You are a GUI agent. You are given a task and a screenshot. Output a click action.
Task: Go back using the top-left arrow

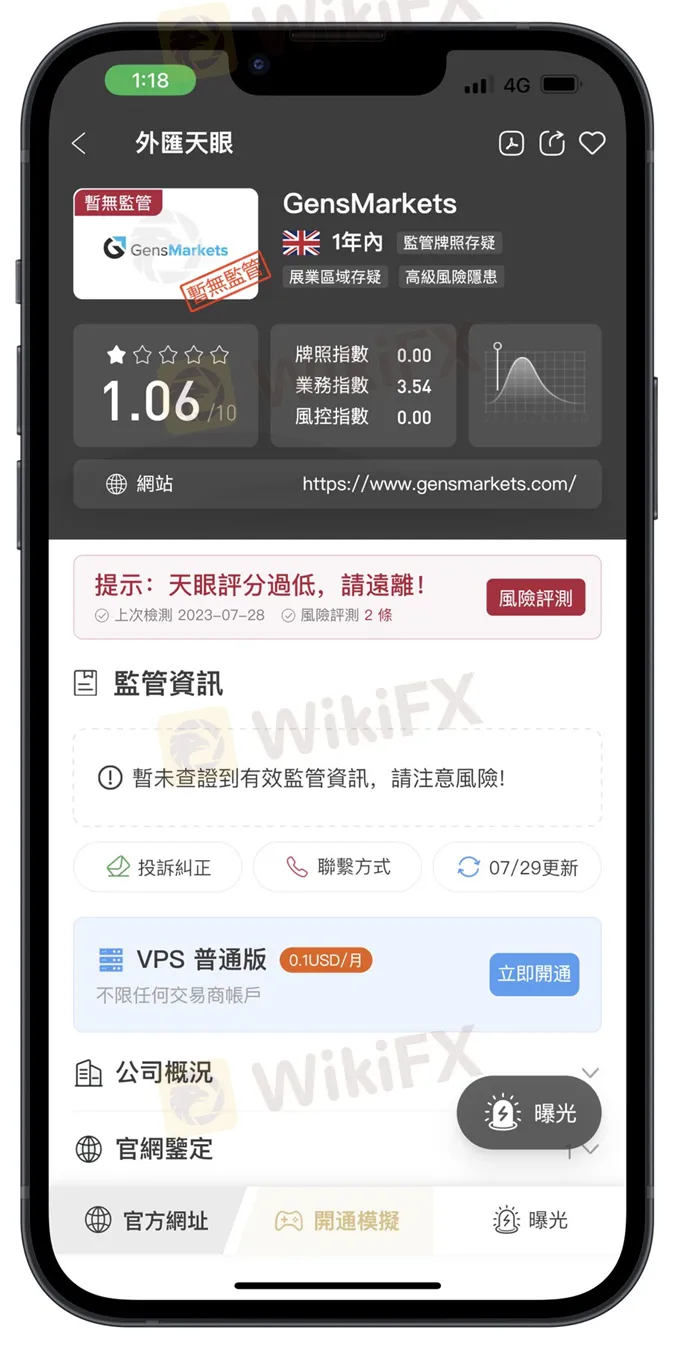pos(80,144)
